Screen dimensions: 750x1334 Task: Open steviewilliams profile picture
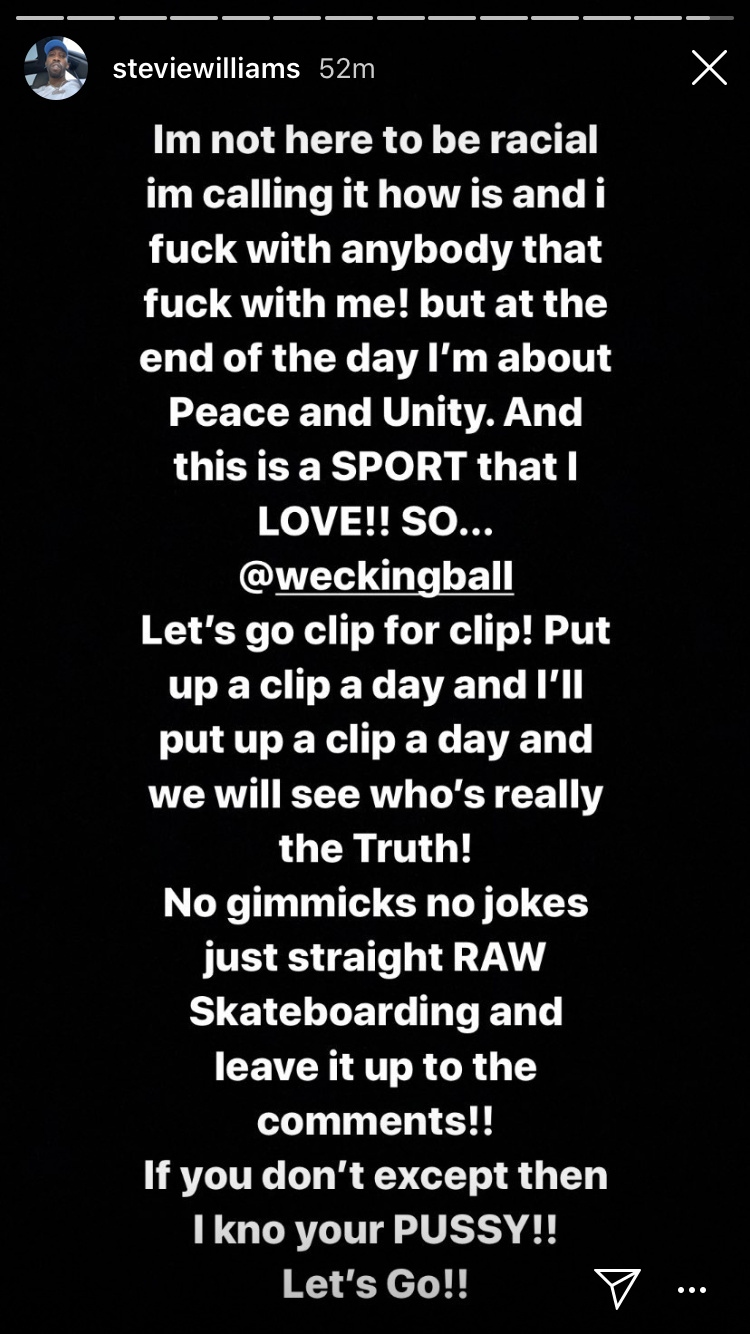pos(55,68)
